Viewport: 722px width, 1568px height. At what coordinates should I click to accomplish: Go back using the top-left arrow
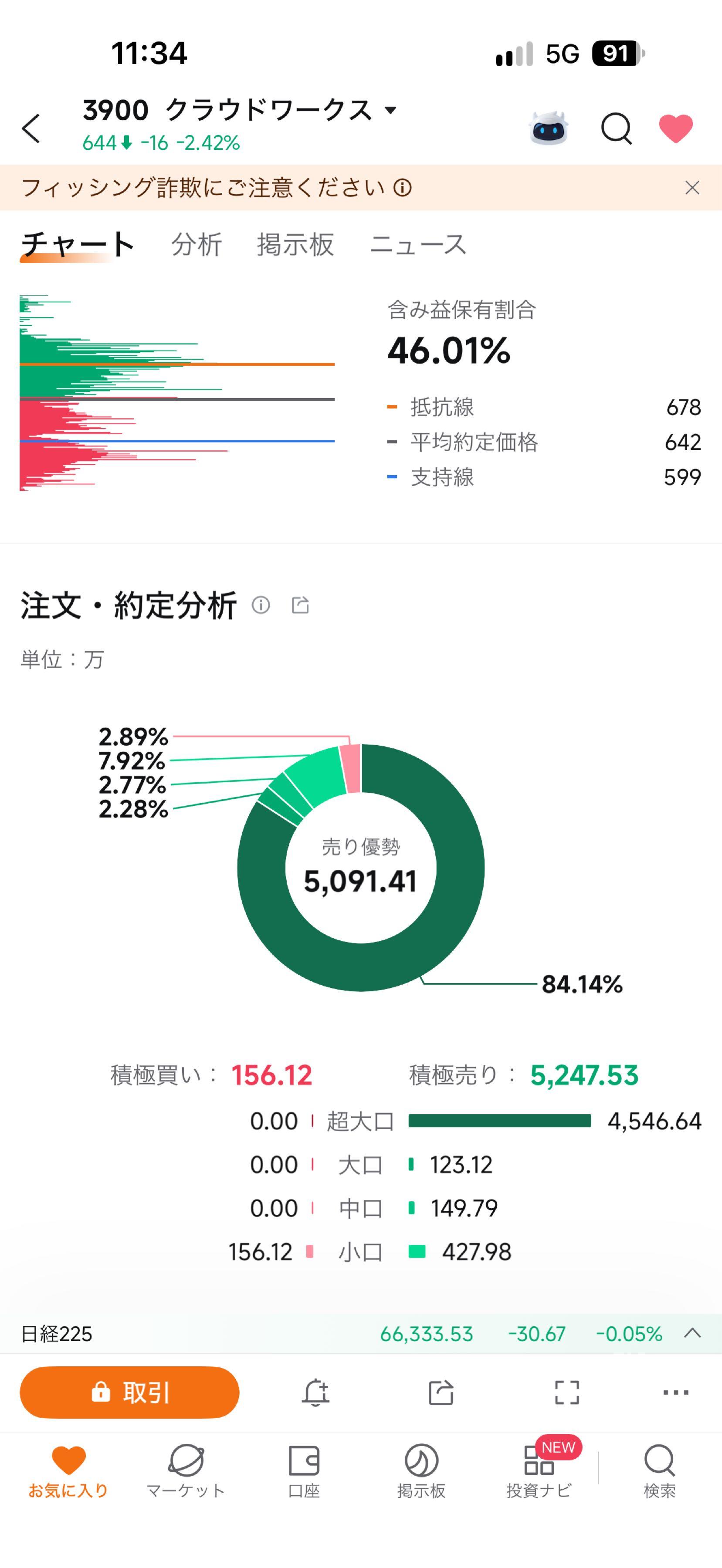coord(31,128)
